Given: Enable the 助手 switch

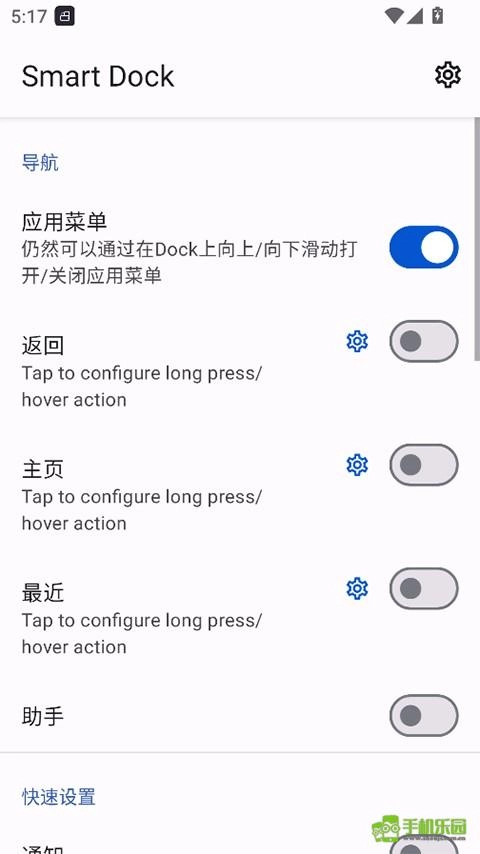Looking at the screenshot, I should (424, 715).
